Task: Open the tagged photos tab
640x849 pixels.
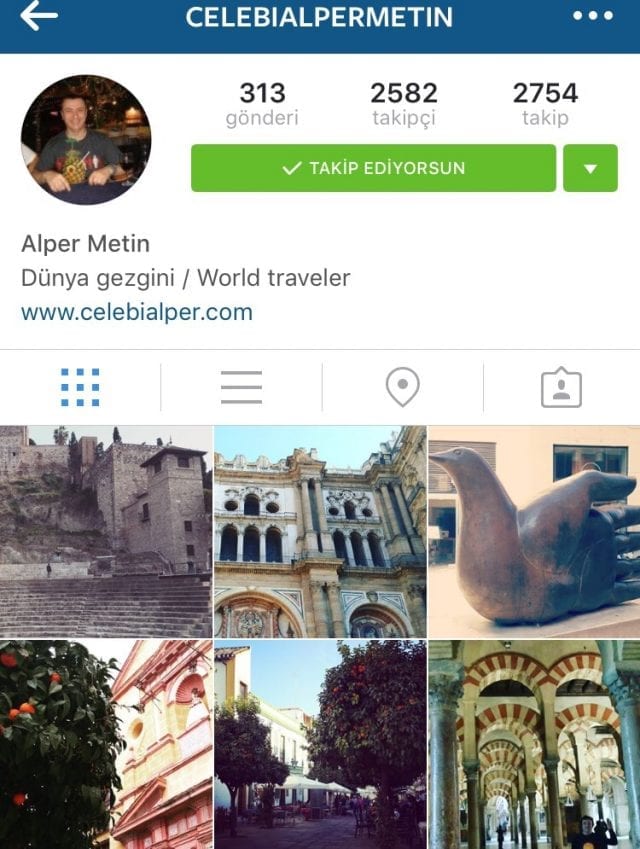Action: coord(561,387)
